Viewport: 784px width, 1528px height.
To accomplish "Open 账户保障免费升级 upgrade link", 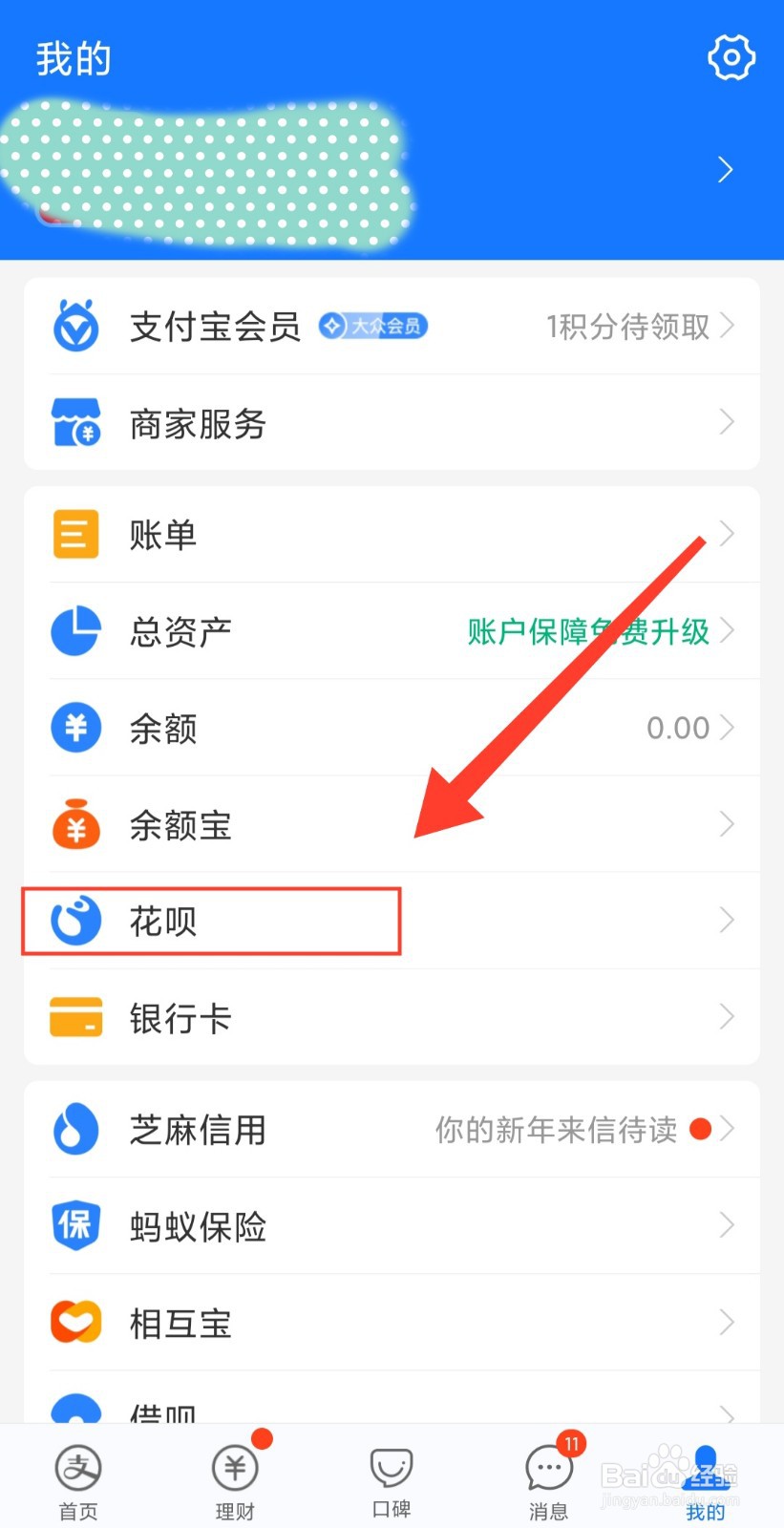I will click(x=588, y=631).
